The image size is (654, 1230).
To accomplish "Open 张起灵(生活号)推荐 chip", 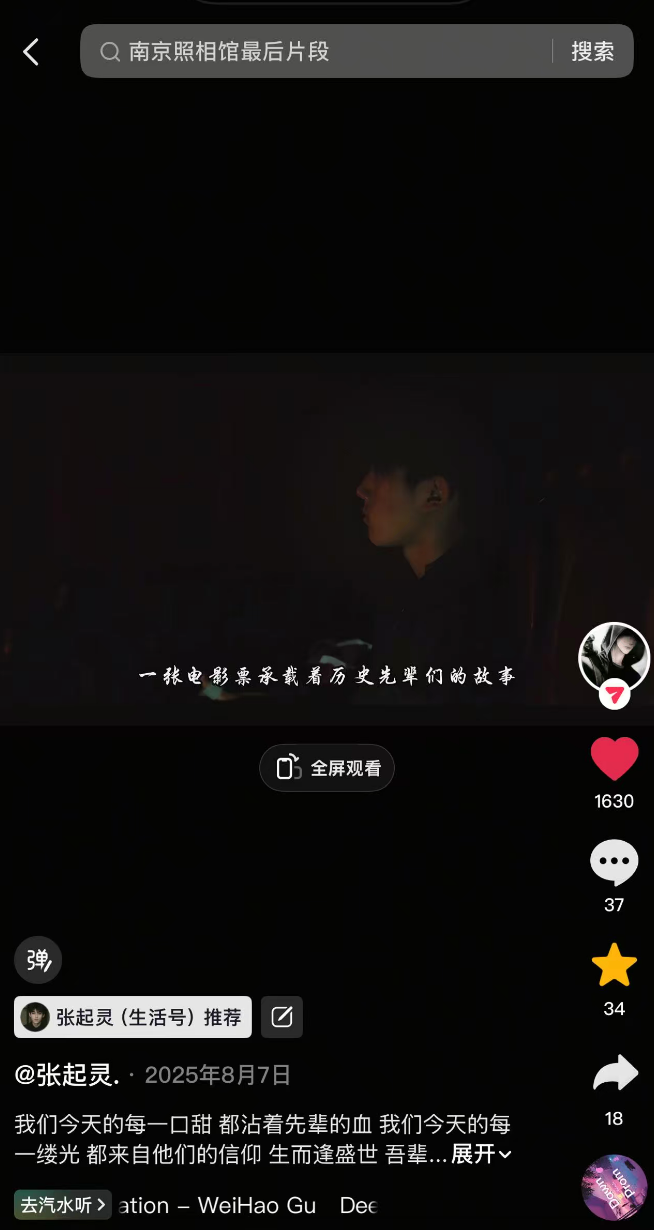I will tap(133, 1017).
